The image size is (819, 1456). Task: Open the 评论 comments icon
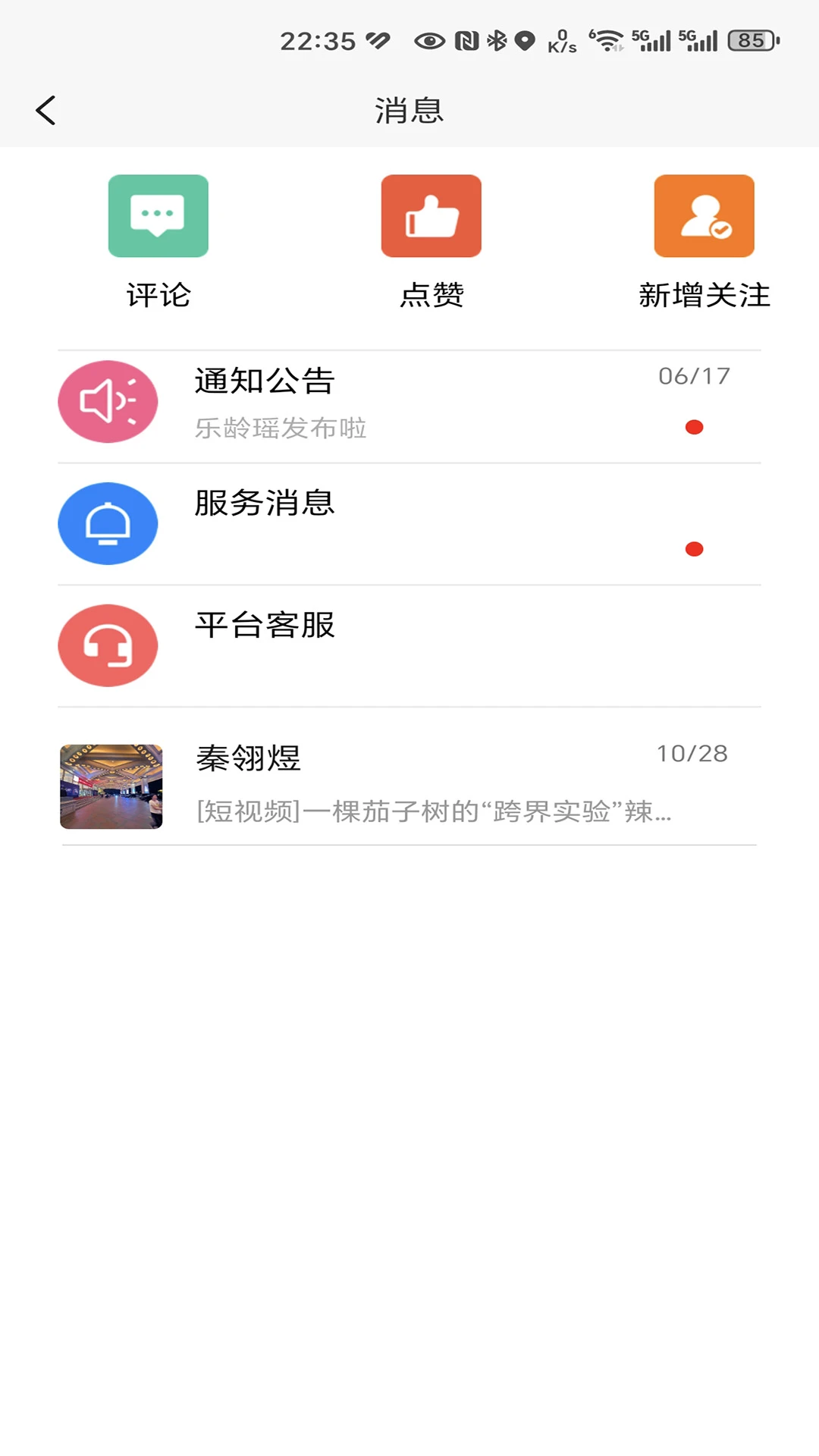click(x=158, y=216)
